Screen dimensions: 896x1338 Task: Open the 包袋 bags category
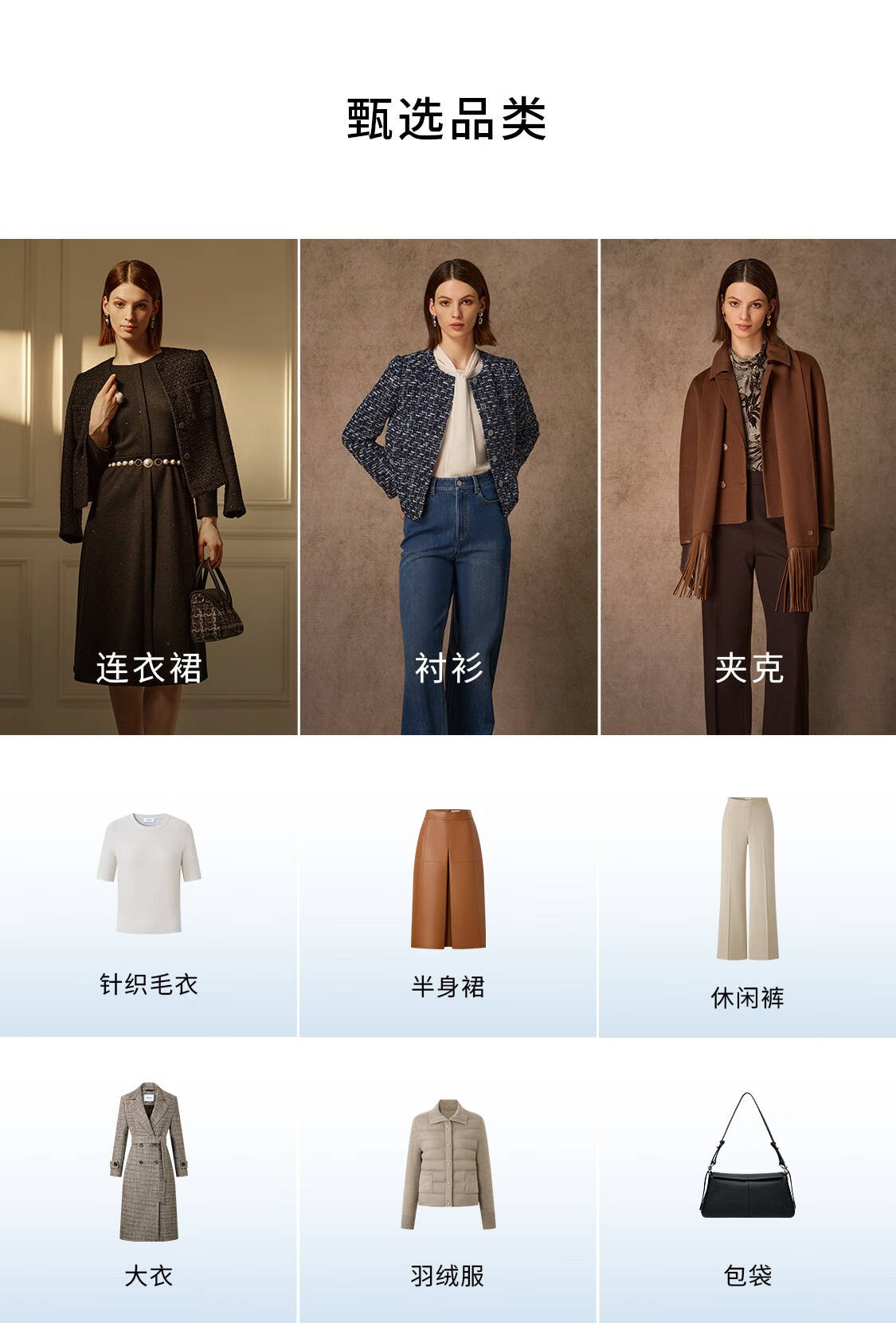tap(748, 1187)
